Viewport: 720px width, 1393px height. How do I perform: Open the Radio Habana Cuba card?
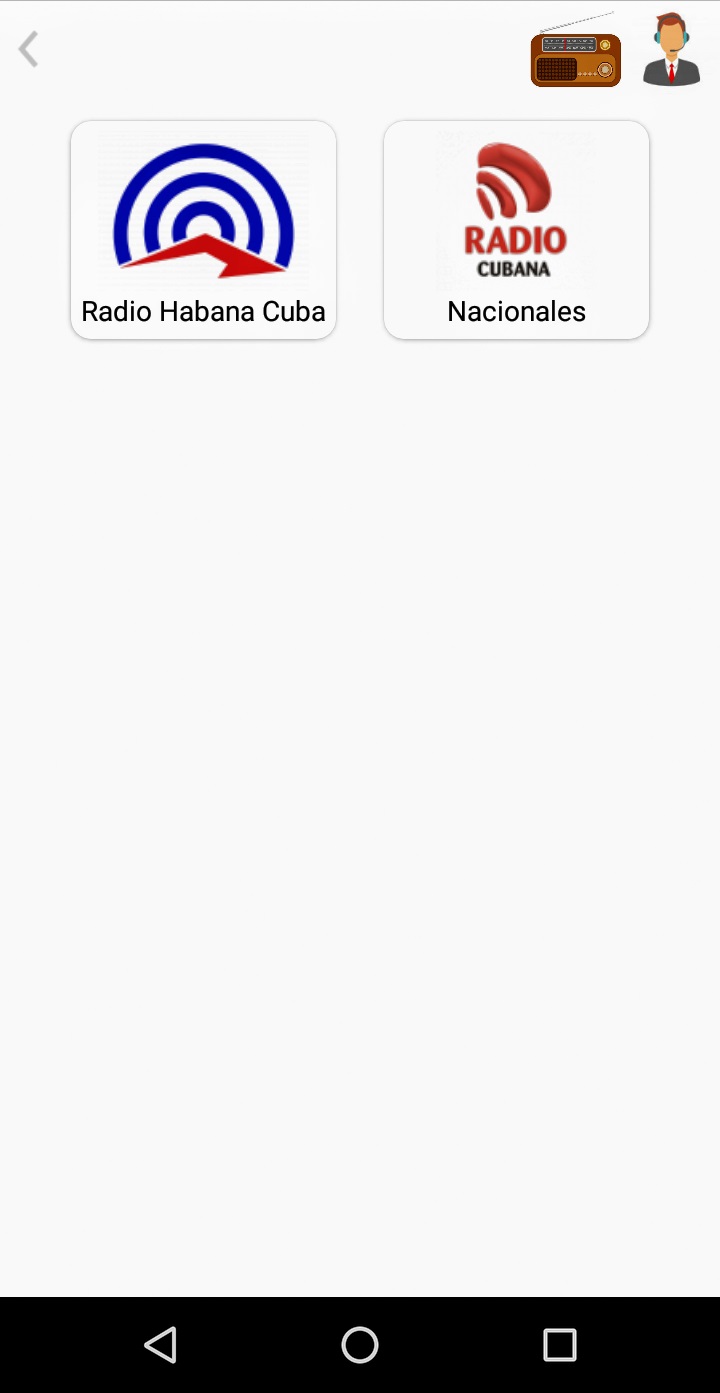click(x=203, y=230)
